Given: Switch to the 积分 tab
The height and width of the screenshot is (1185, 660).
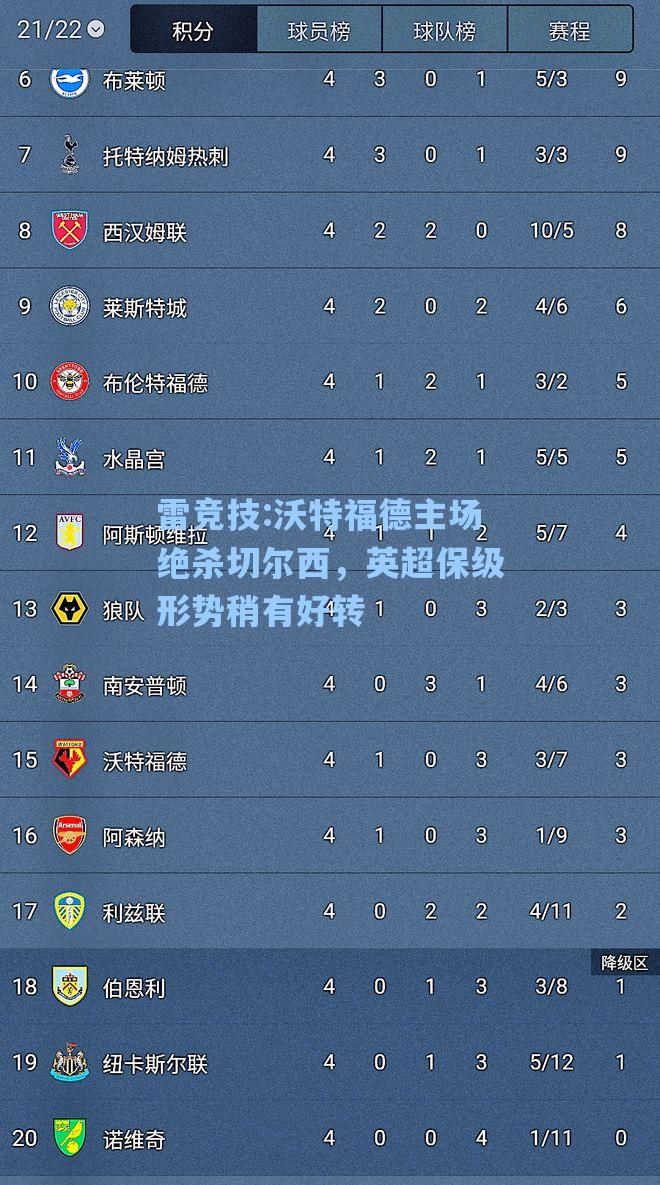Looking at the screenshot, I should coord(193,30).
